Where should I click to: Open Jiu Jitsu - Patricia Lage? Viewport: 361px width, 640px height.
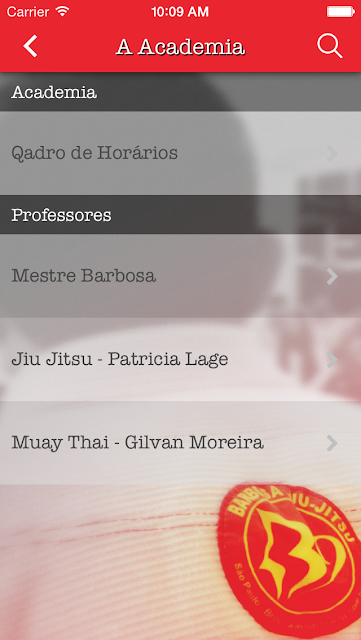(180, 360)
